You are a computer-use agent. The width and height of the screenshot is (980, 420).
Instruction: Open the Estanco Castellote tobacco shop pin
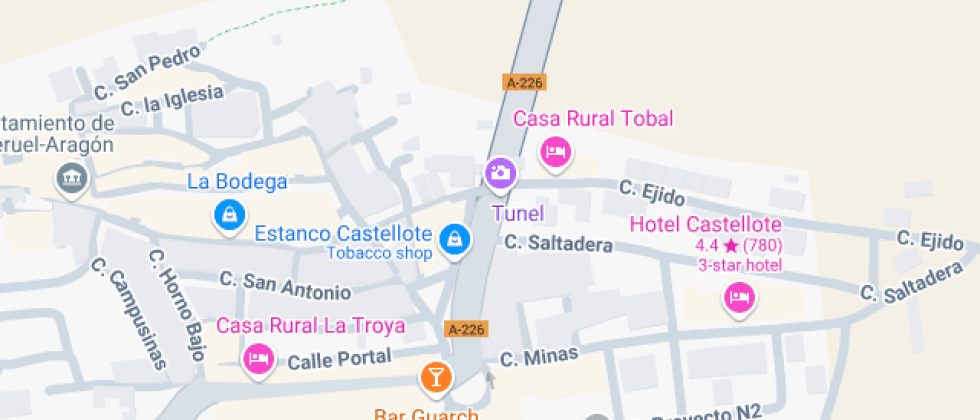[x=455, y=239]
